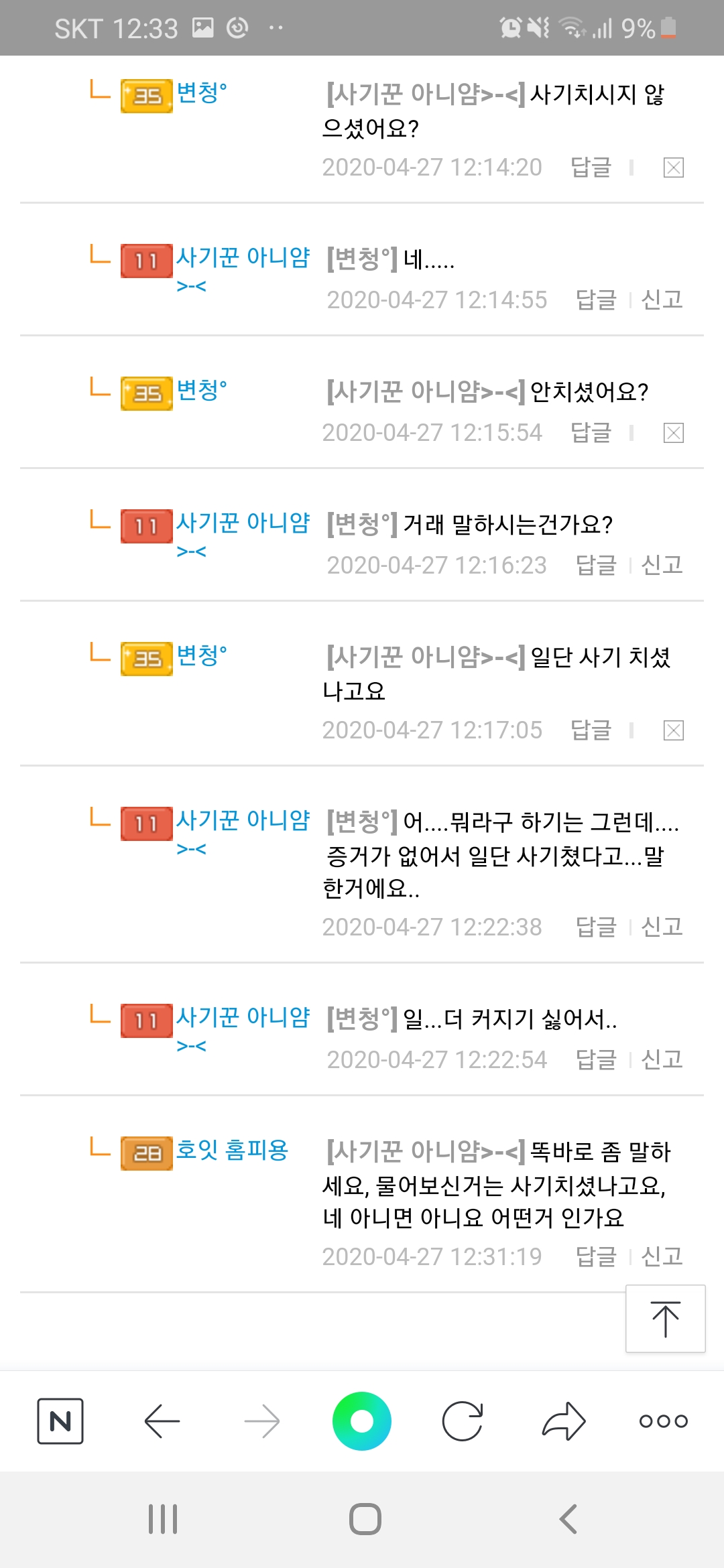Open the system recent apps button
Screen dimensions: 724x1568
tap(163, 1519)
